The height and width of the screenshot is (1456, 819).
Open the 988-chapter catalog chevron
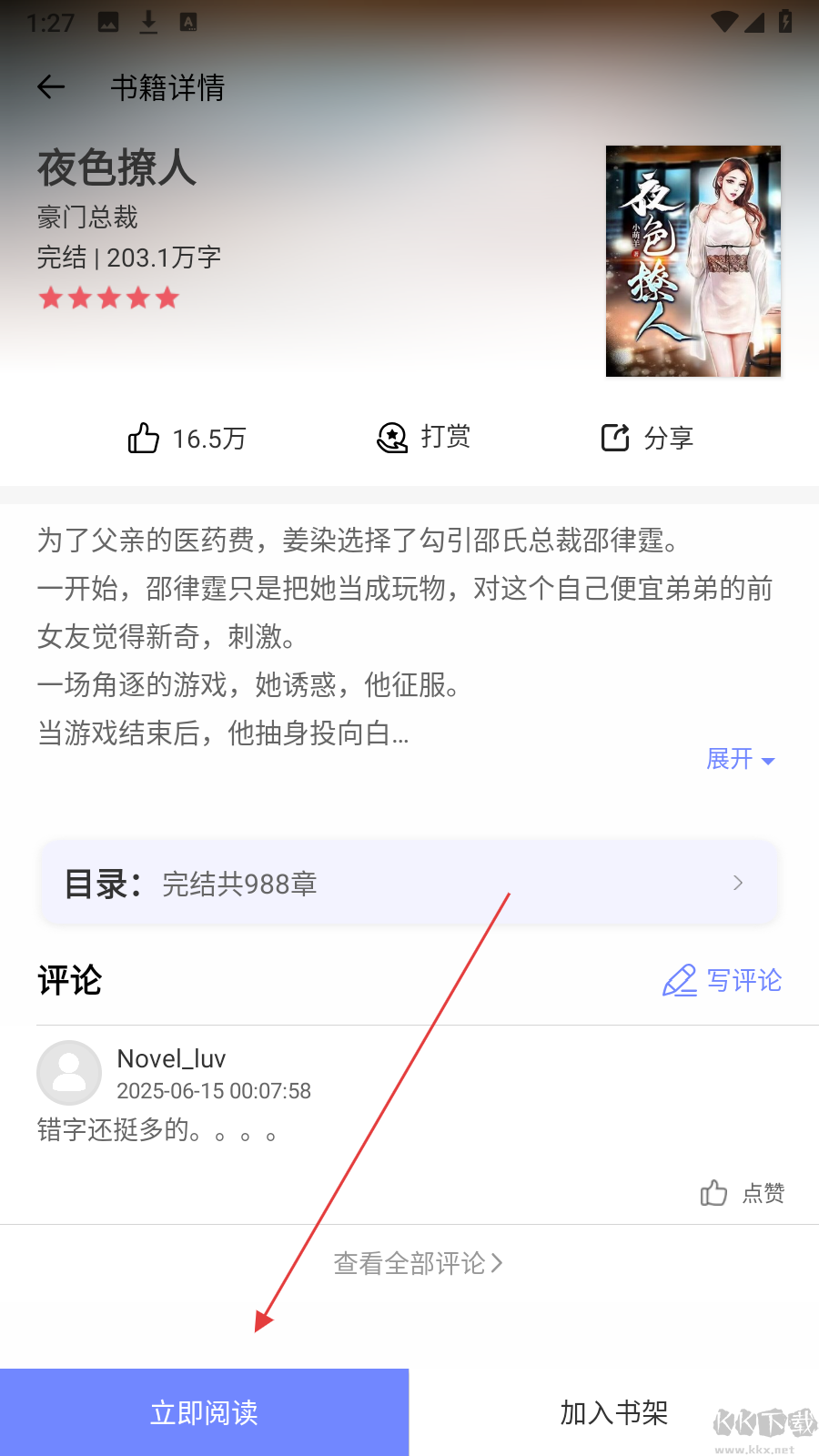pyautogui.click(x=738, y=883)
